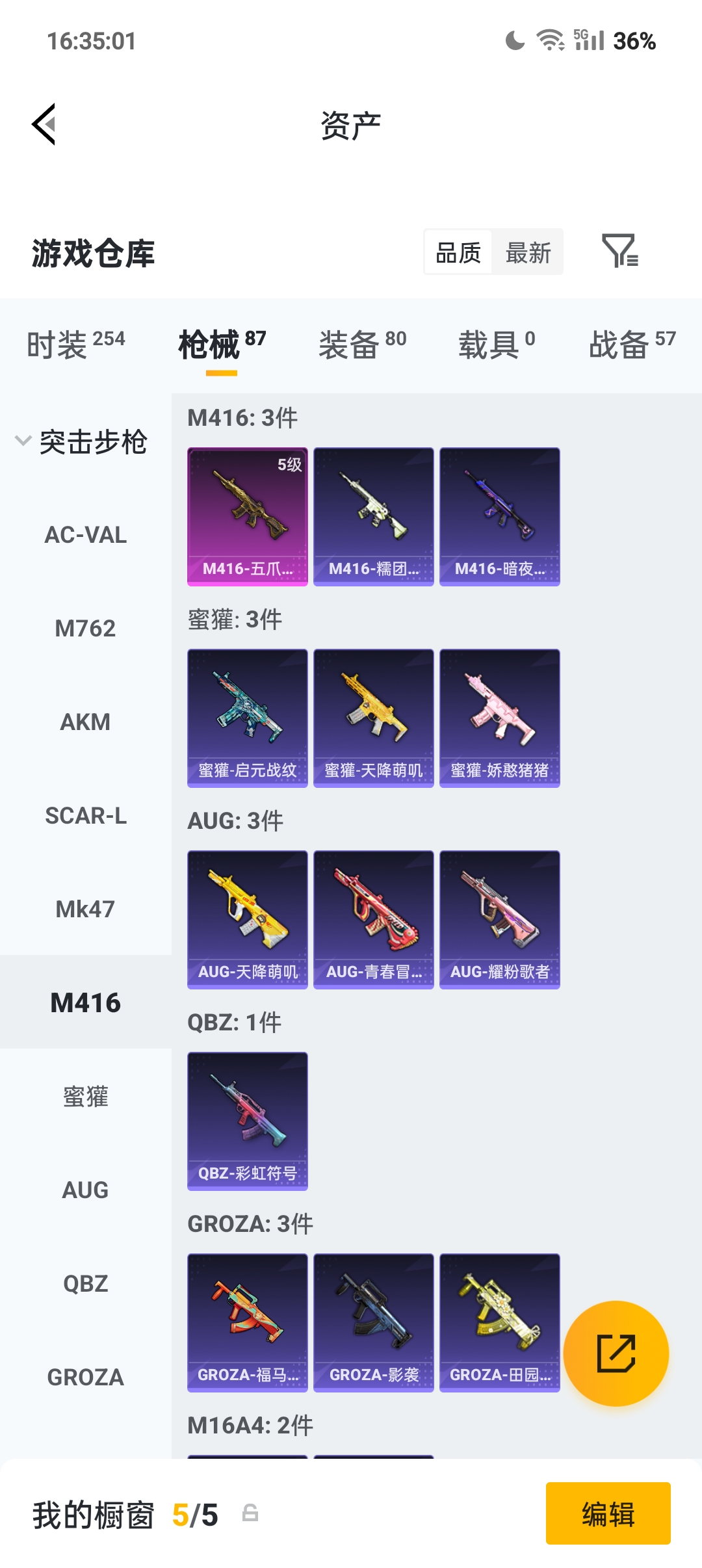Open the QBZ-彩虹符号 skin
Image resolution: width=702 pixels, height=1568 pixels.
click(247, 1121)
